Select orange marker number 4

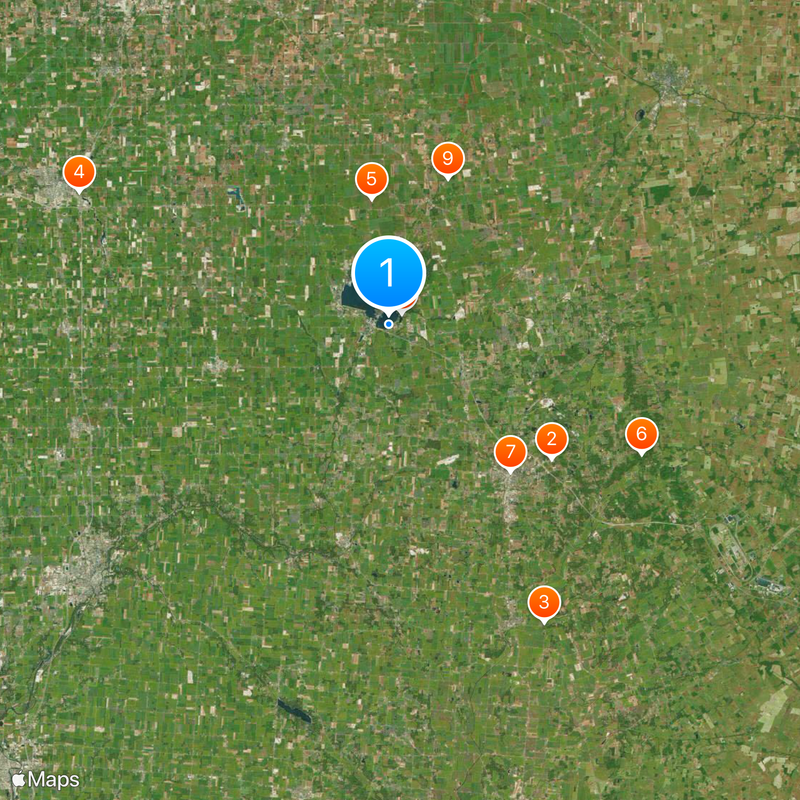pyautogui.click(x=79, y=171)
